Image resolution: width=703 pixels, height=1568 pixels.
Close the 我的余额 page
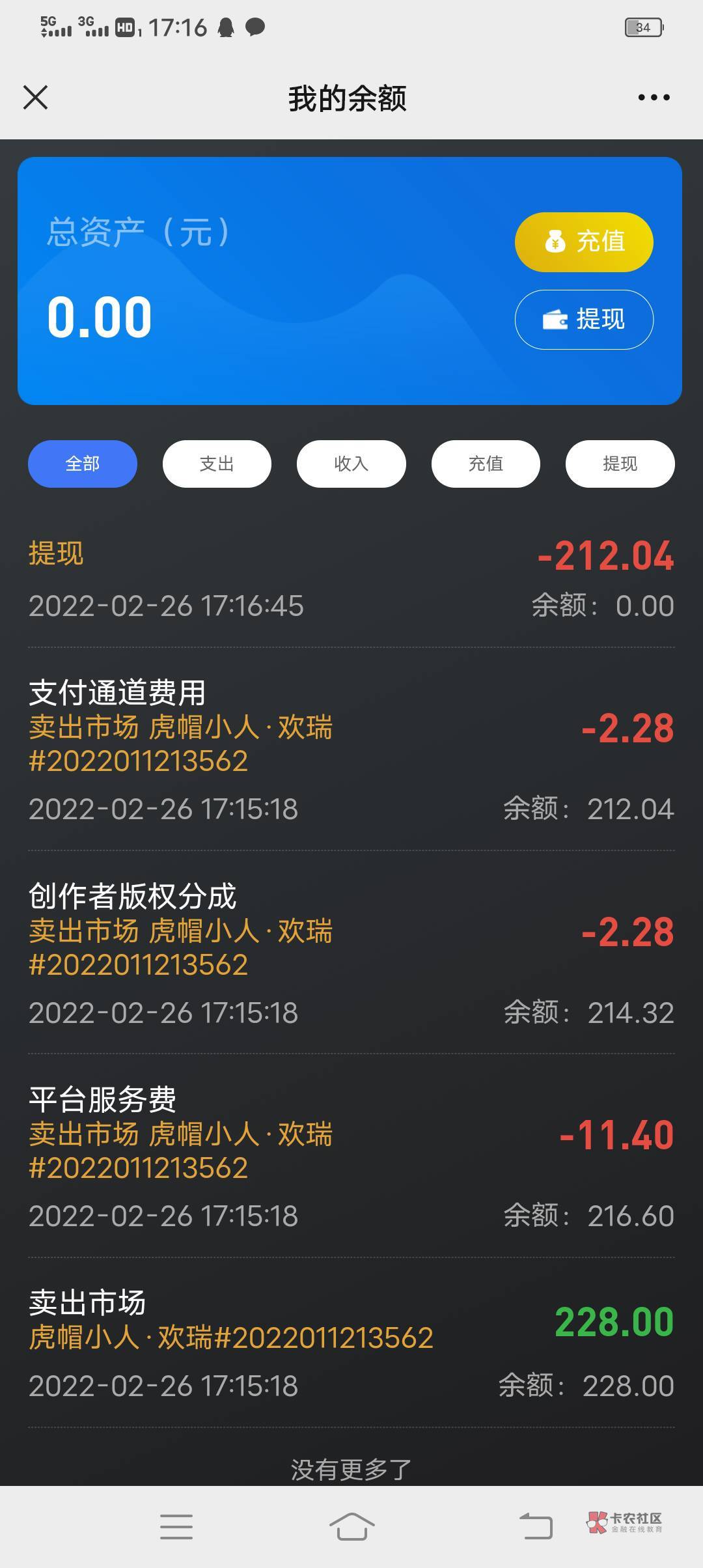click(36, 98)
